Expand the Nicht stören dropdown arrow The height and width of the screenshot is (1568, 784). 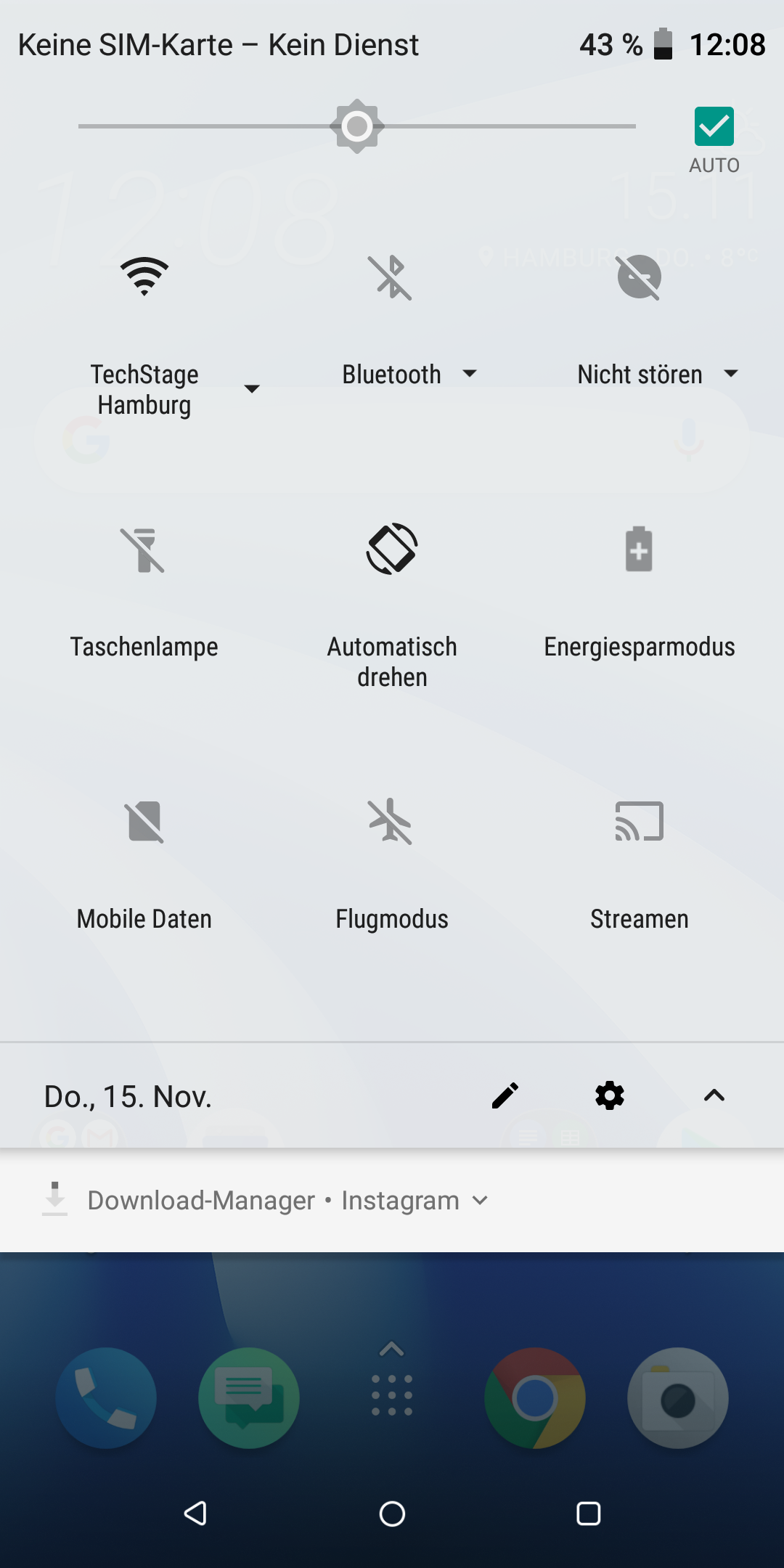731,374
